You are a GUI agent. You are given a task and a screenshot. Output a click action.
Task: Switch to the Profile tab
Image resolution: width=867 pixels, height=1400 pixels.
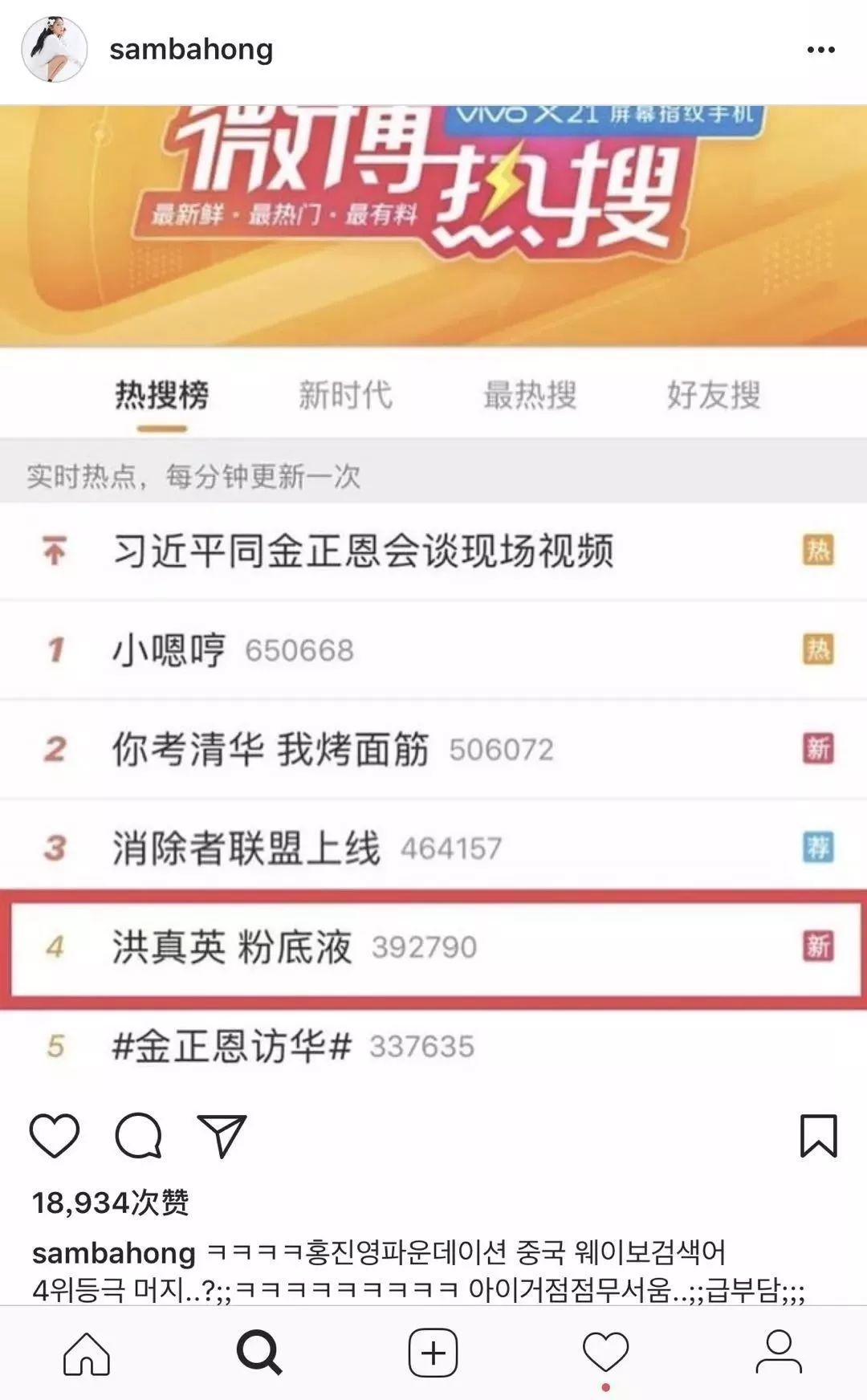pos(779,1353)
